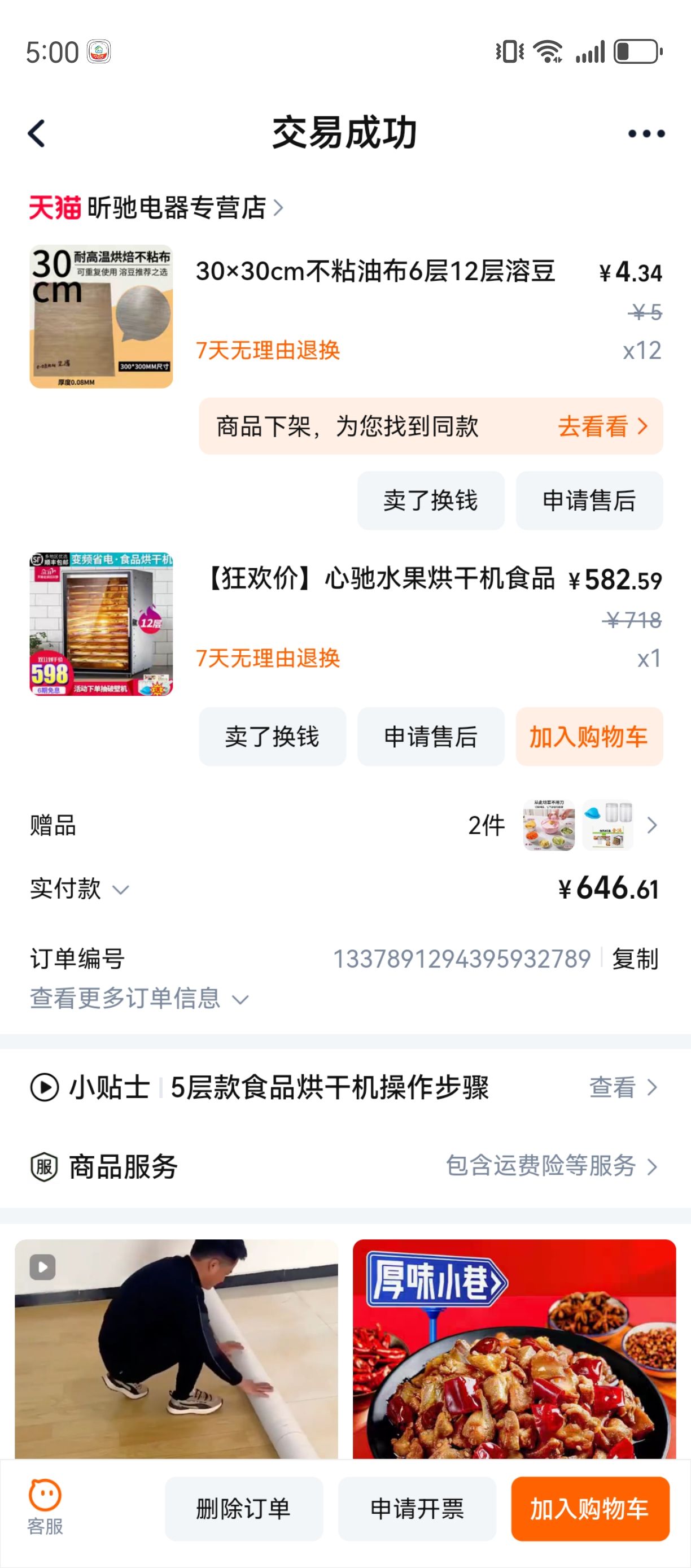Image resolution: width=691 pixels, height=1568 pixels.
Task: Tap 申请开票 to request an invoice
Action: [x=417, y=1509]
